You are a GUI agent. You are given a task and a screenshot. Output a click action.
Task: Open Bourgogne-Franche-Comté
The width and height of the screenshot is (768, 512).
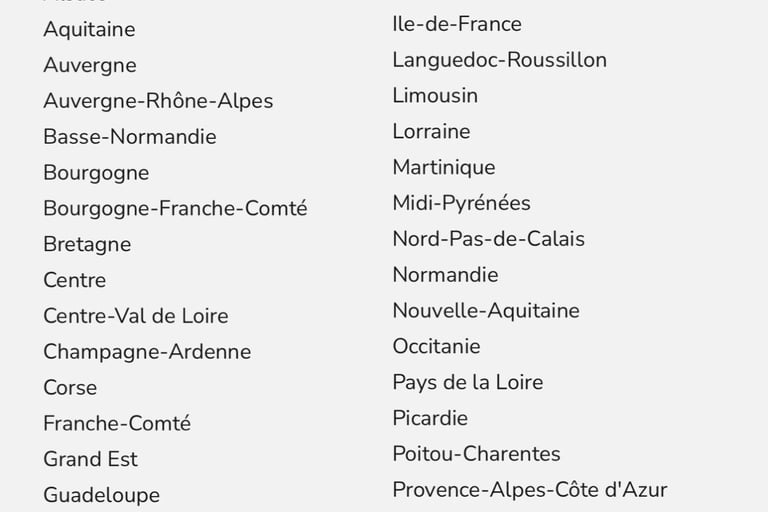[x=175, y=209]
